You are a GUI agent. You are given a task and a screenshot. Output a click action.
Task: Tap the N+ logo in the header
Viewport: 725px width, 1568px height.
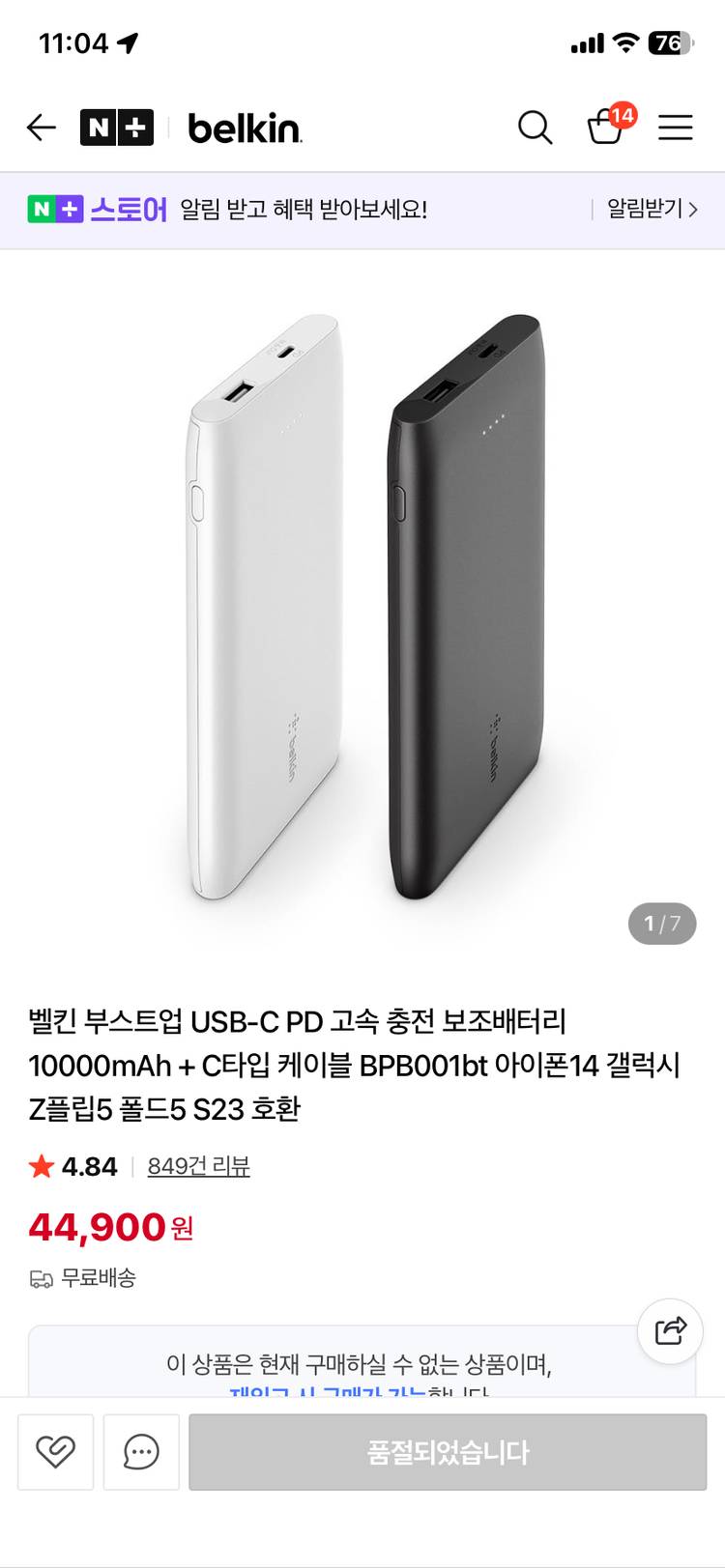(x=116, y=127)
